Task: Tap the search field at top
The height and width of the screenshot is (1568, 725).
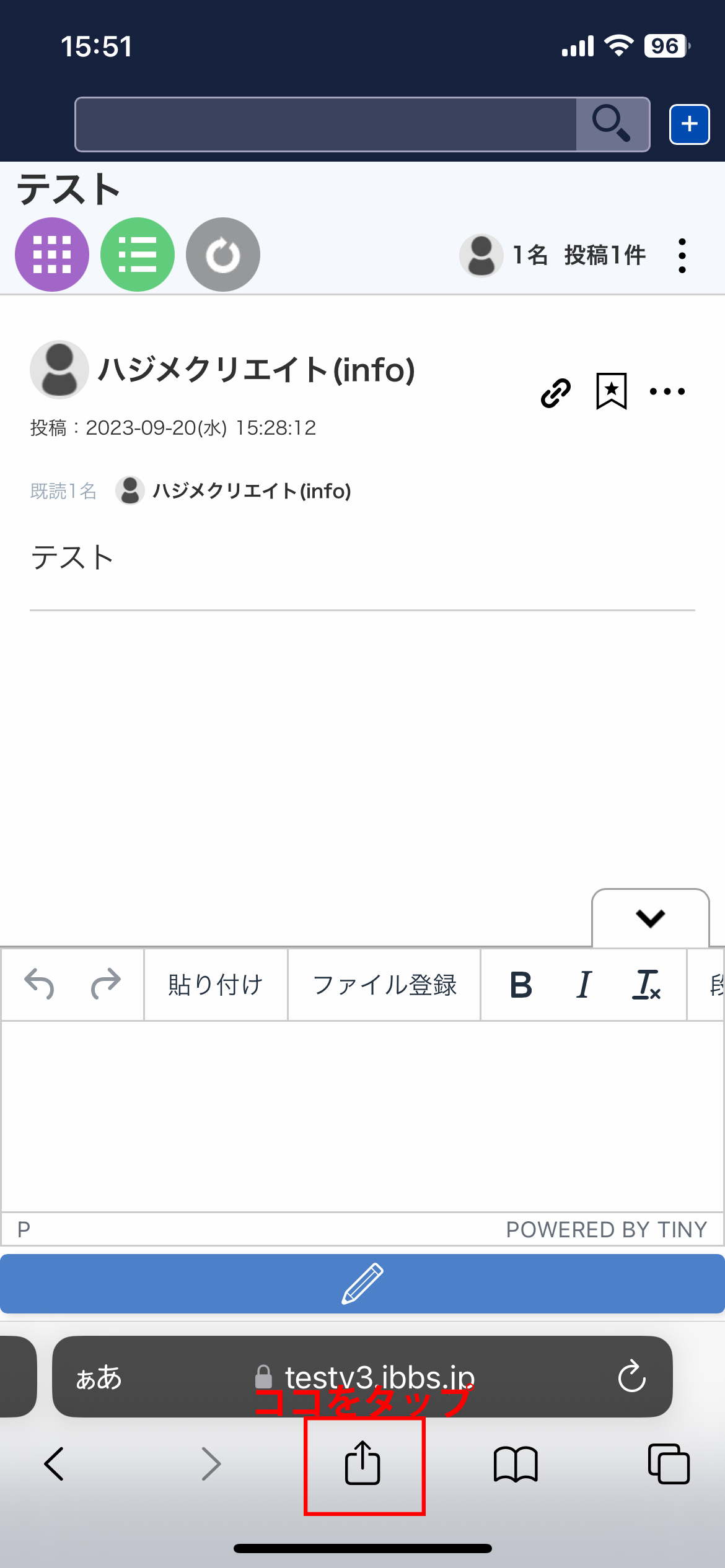Action: pyautogui.click(x=326, y=124)
